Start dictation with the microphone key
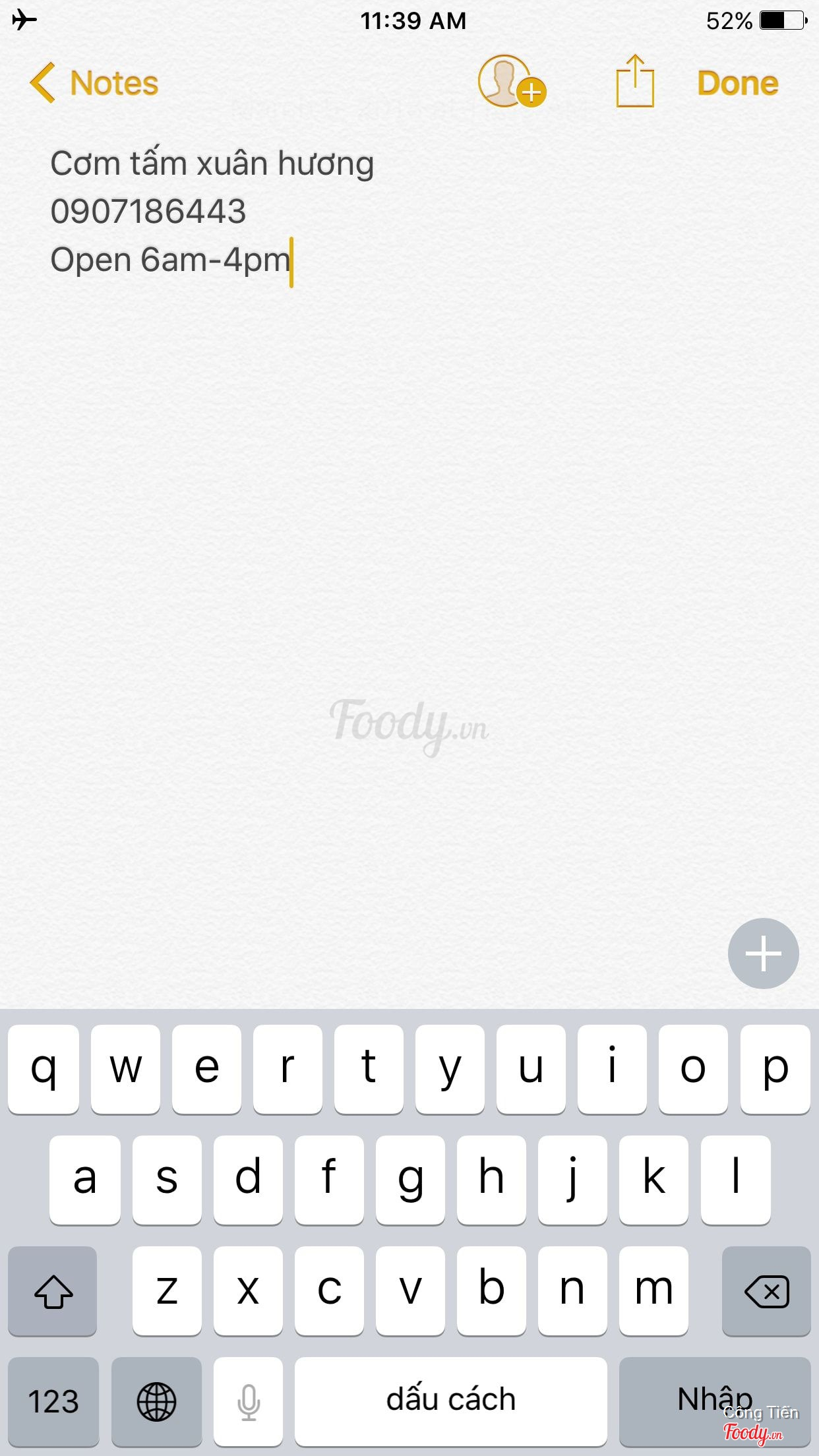The width and height of the screenshot is (819, 1456). (x=249, y=1401)
